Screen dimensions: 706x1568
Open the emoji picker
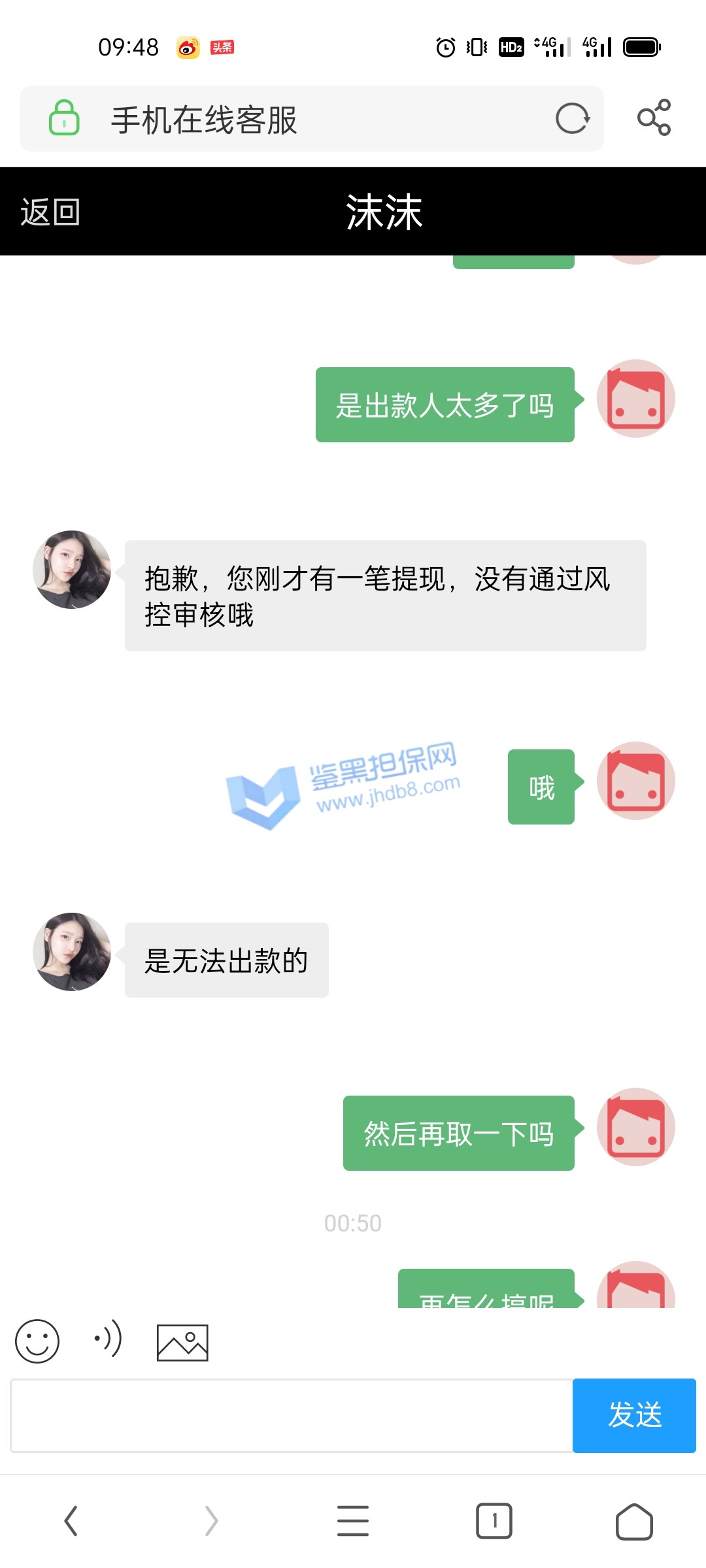(x=37, y=1341)
